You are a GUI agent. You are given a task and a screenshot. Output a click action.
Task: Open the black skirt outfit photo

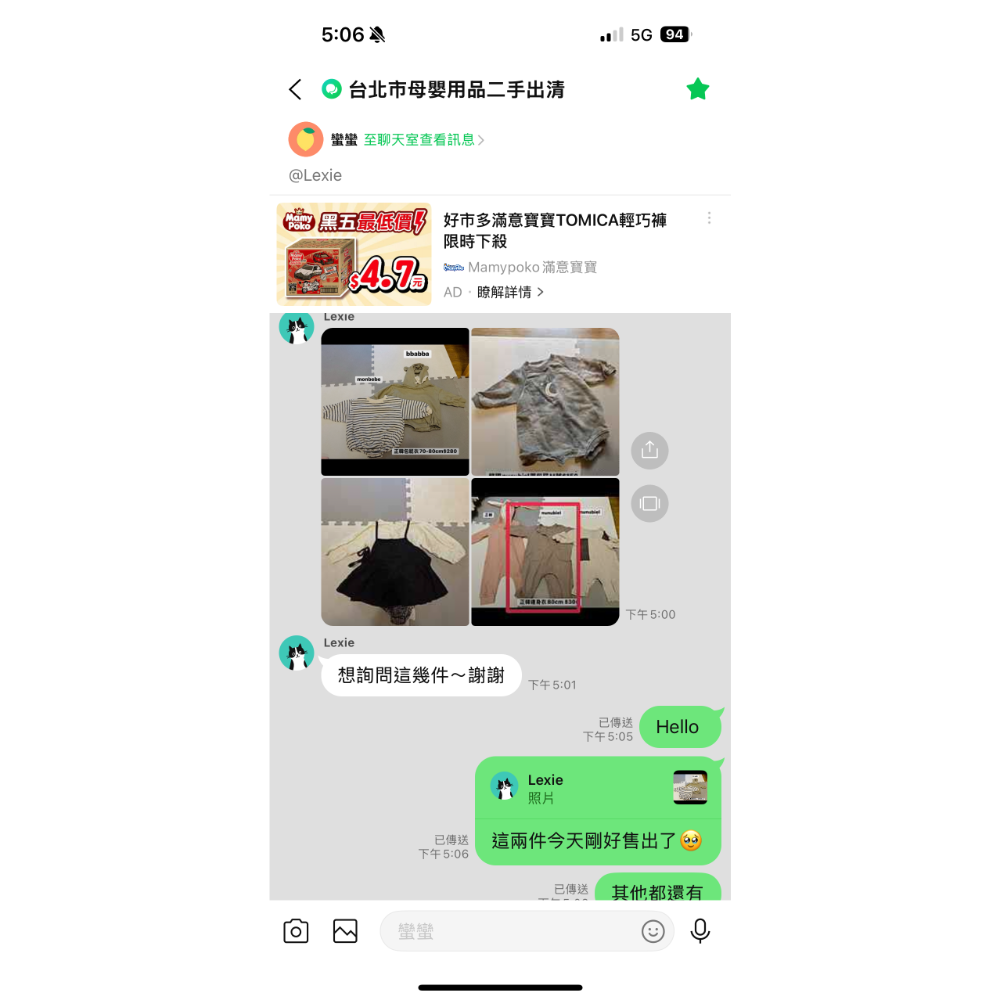pos(395,552)
